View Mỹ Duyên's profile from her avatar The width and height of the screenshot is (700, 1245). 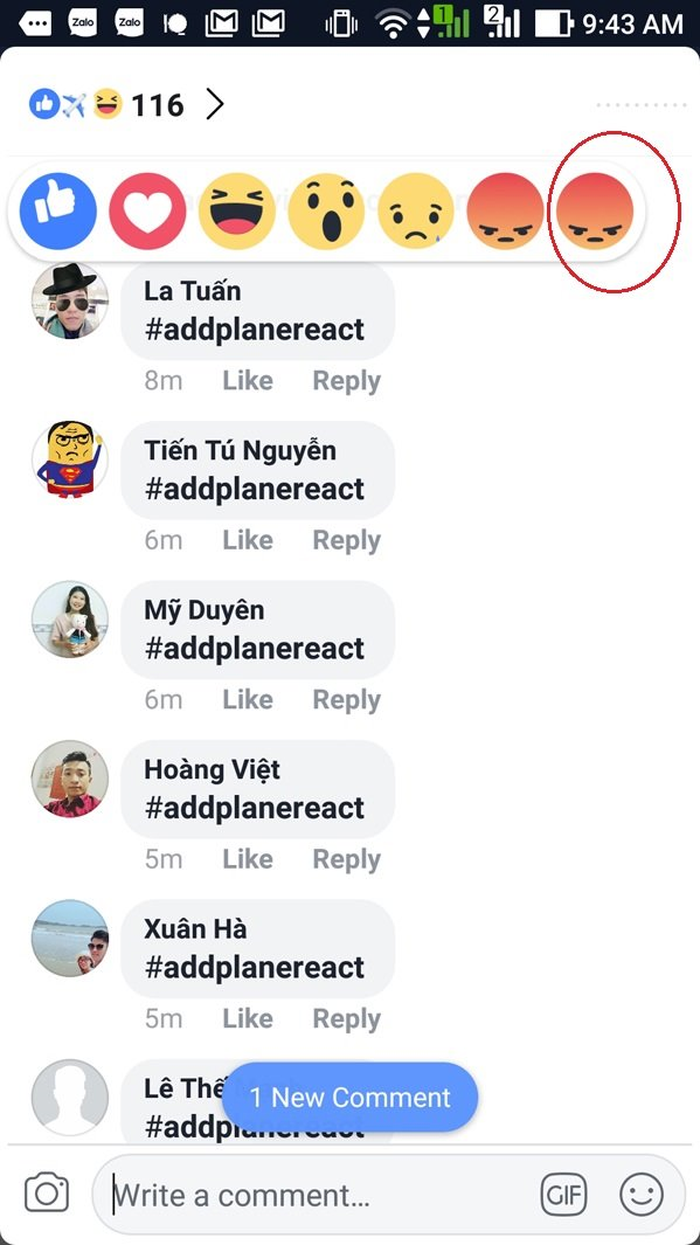tap(70, 618)
